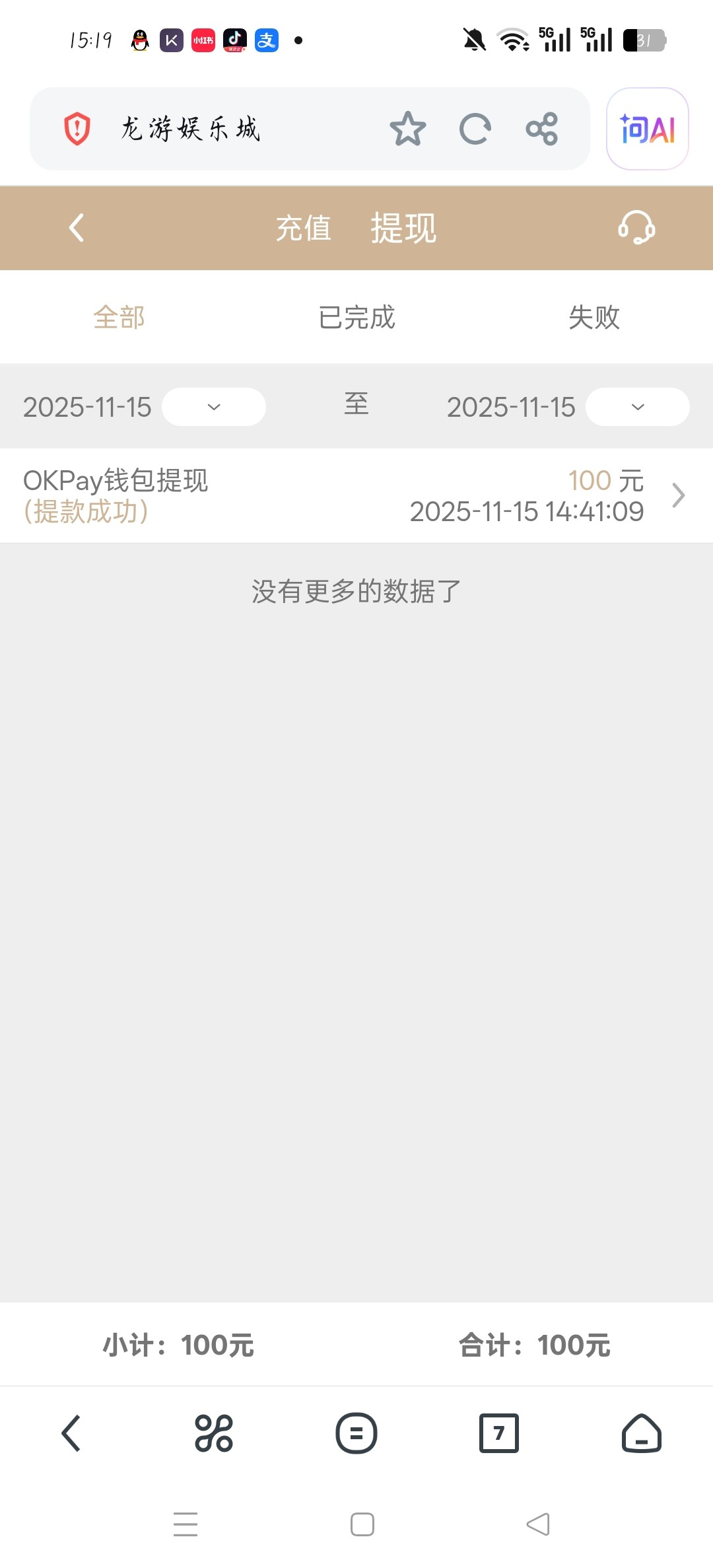Open the OKPay钱包提现 record details
Screen dimensions: 713x1568
click(x=356, y=495)
